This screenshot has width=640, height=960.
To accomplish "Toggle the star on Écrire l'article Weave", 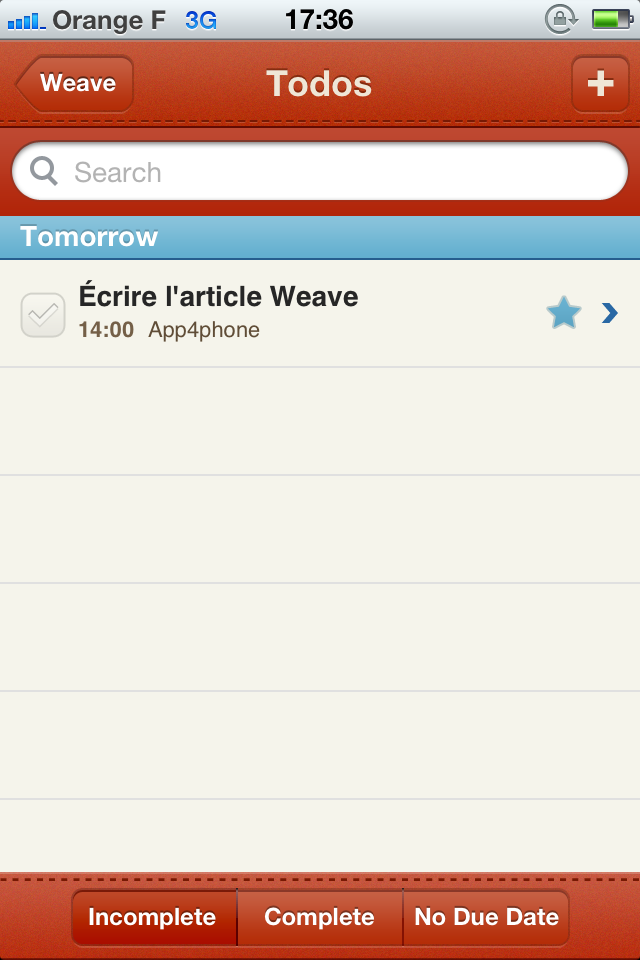I will click(564, 314).
